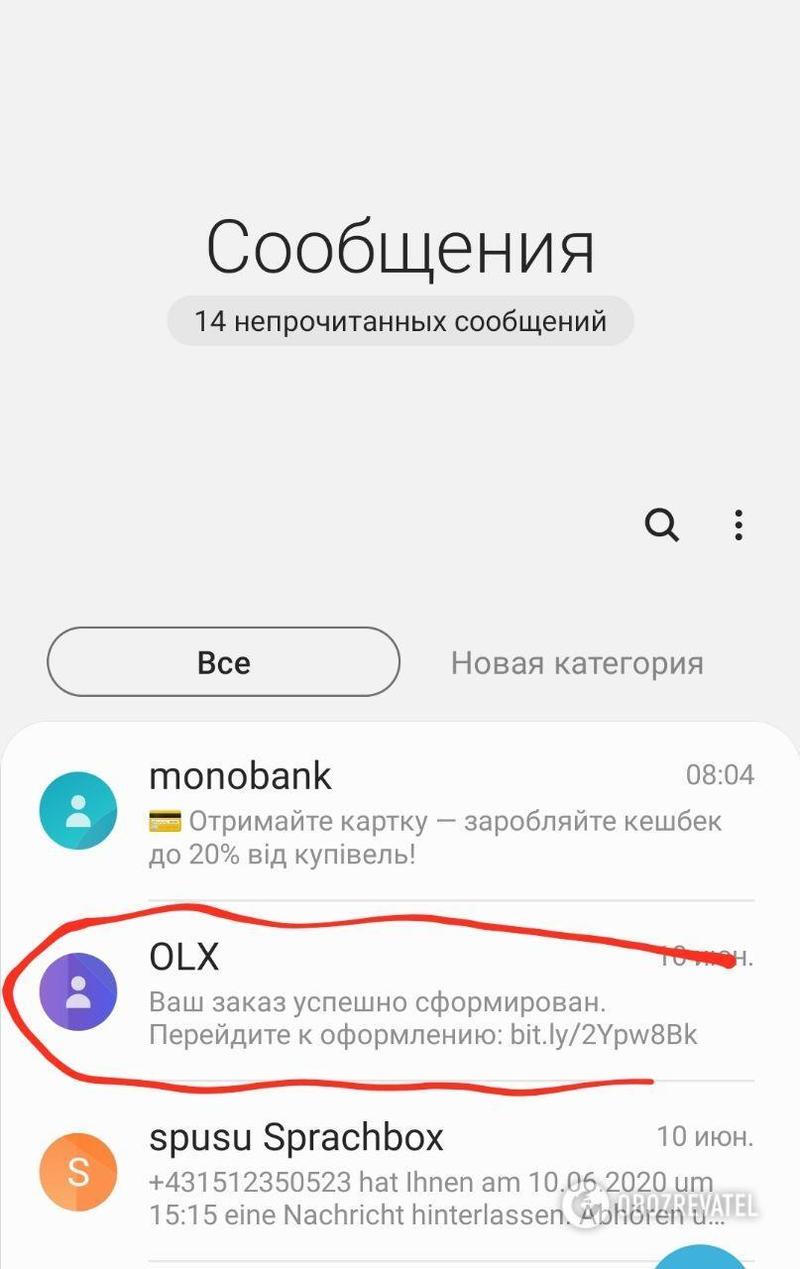Screen dimensions: 800x1269
Task: Open the search icon in Messages
Action: pos(661,524)
